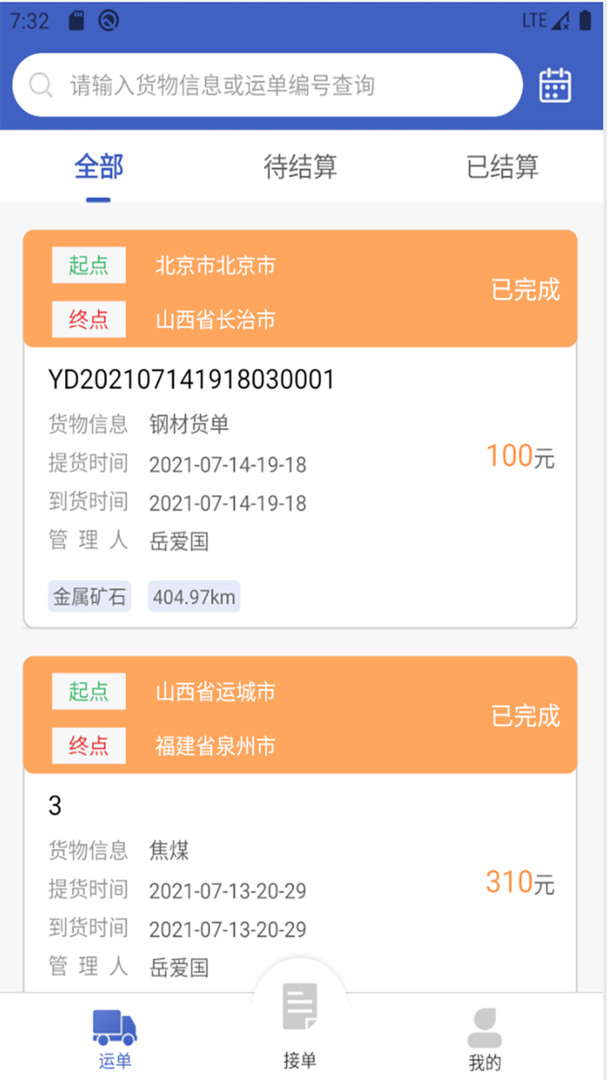
Task: Open waybill YD202107141918030001 to 长治市
Action: pyautogui.click(x=300, y=428)
